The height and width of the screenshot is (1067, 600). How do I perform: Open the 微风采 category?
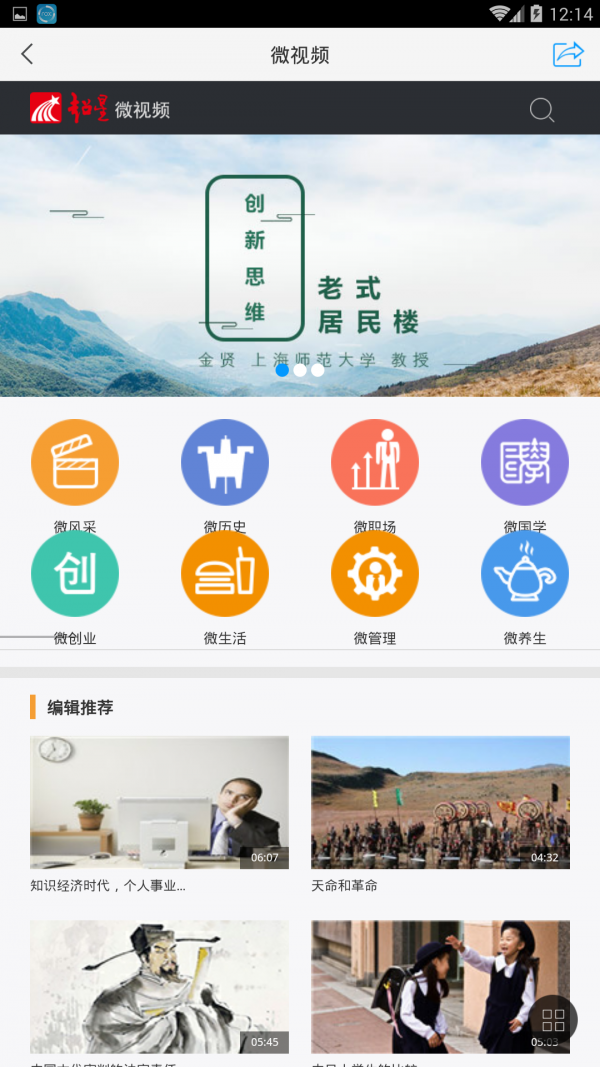(75, 463)
